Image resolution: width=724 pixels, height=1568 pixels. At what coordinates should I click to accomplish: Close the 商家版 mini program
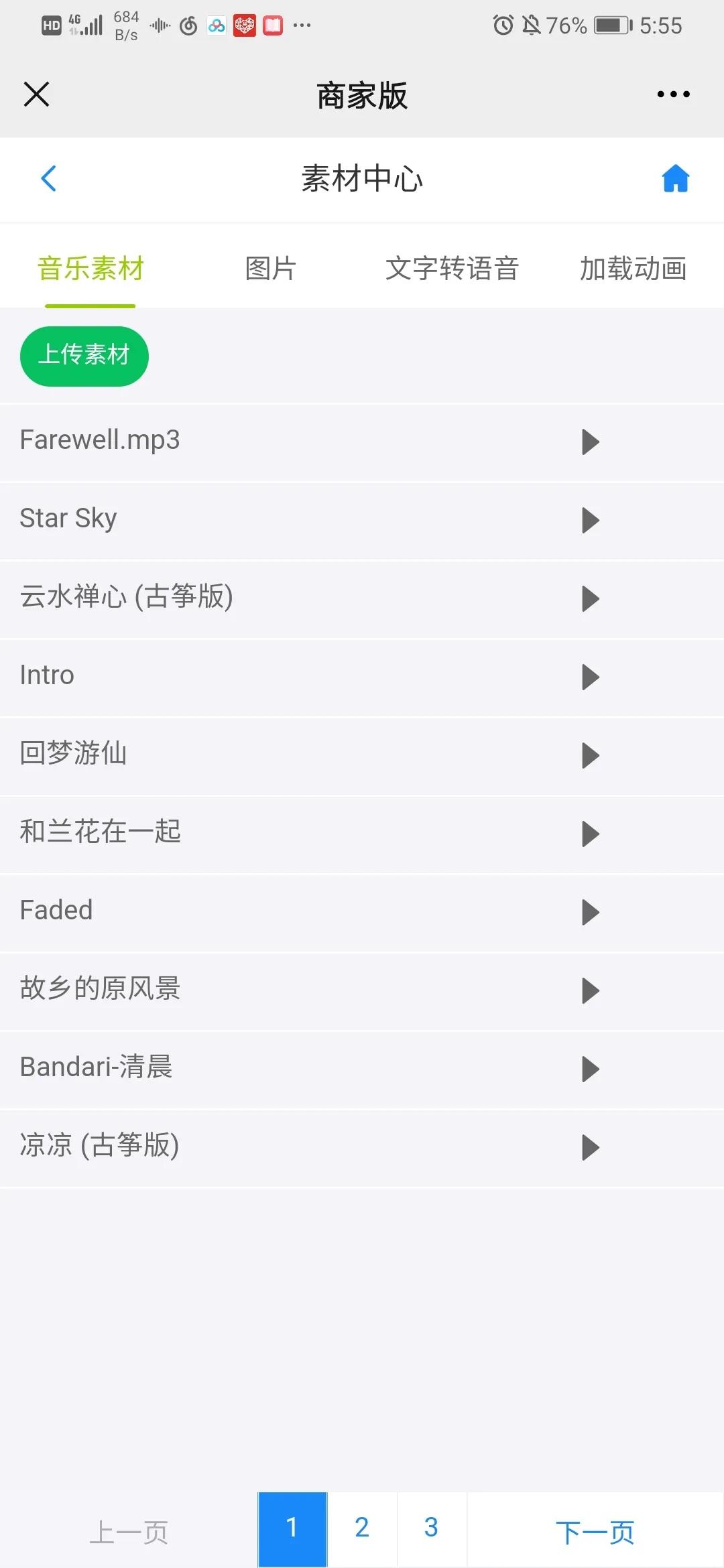click(36, 94)
